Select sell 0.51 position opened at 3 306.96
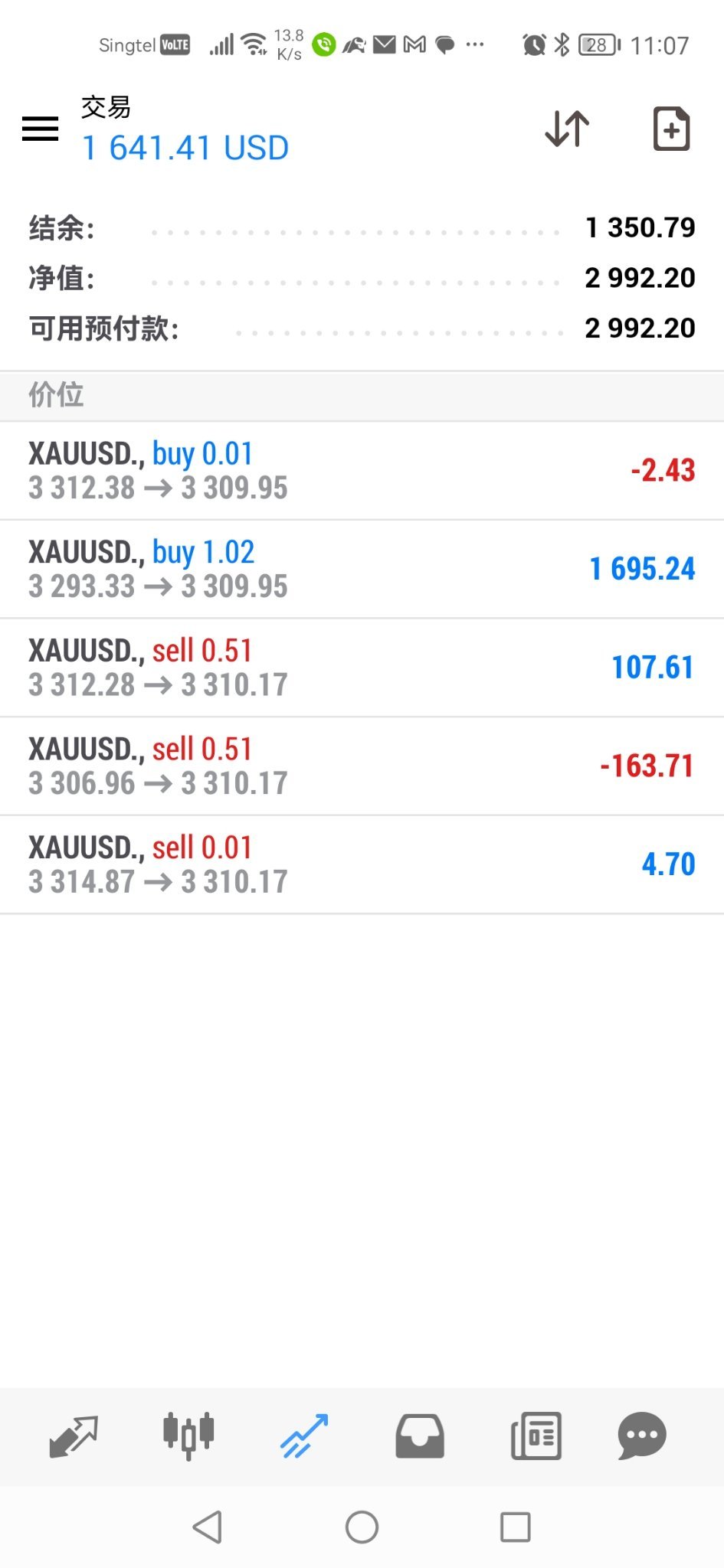This screenshot has height=1568, width=724. [x=362, y=766]
